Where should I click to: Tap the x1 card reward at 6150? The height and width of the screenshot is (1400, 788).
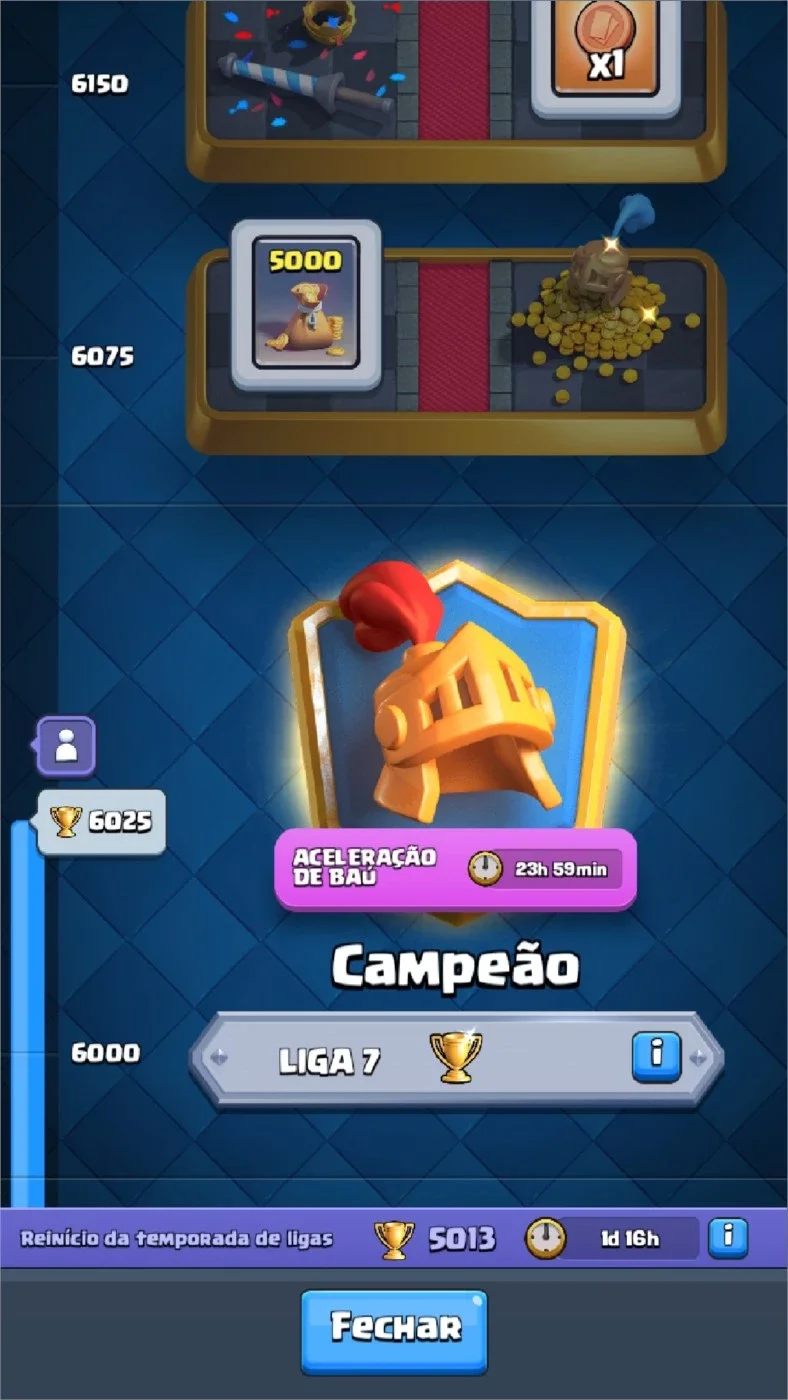click(606, 55)
